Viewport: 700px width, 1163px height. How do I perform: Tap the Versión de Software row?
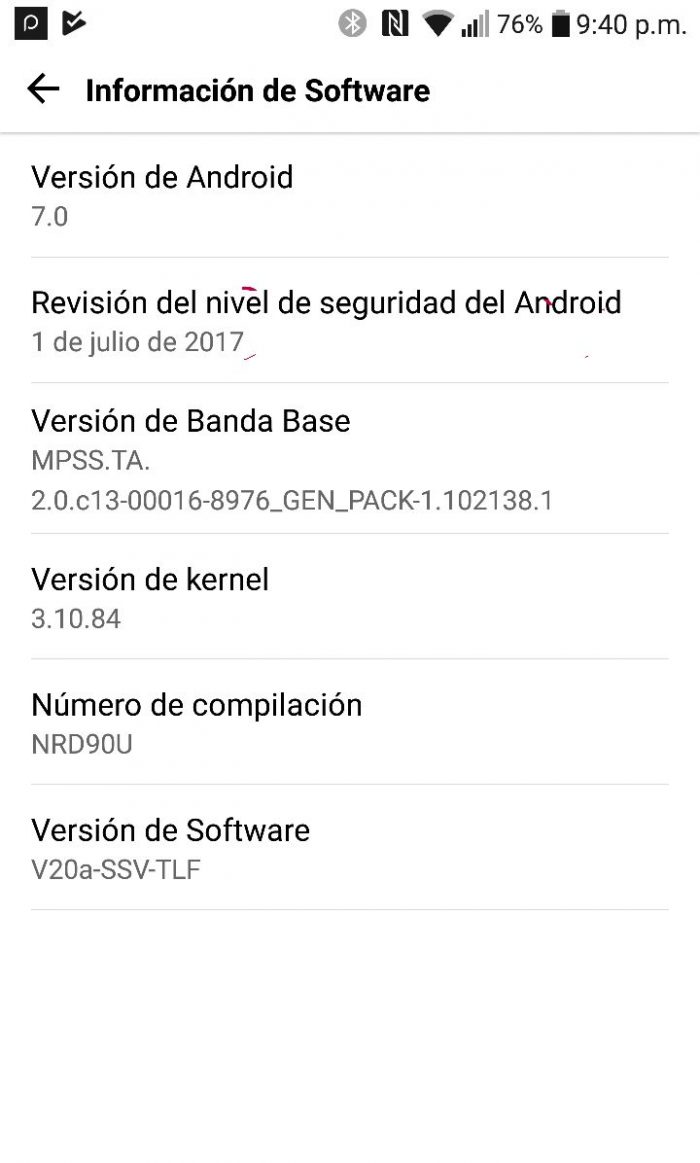(x=350, y=848)
